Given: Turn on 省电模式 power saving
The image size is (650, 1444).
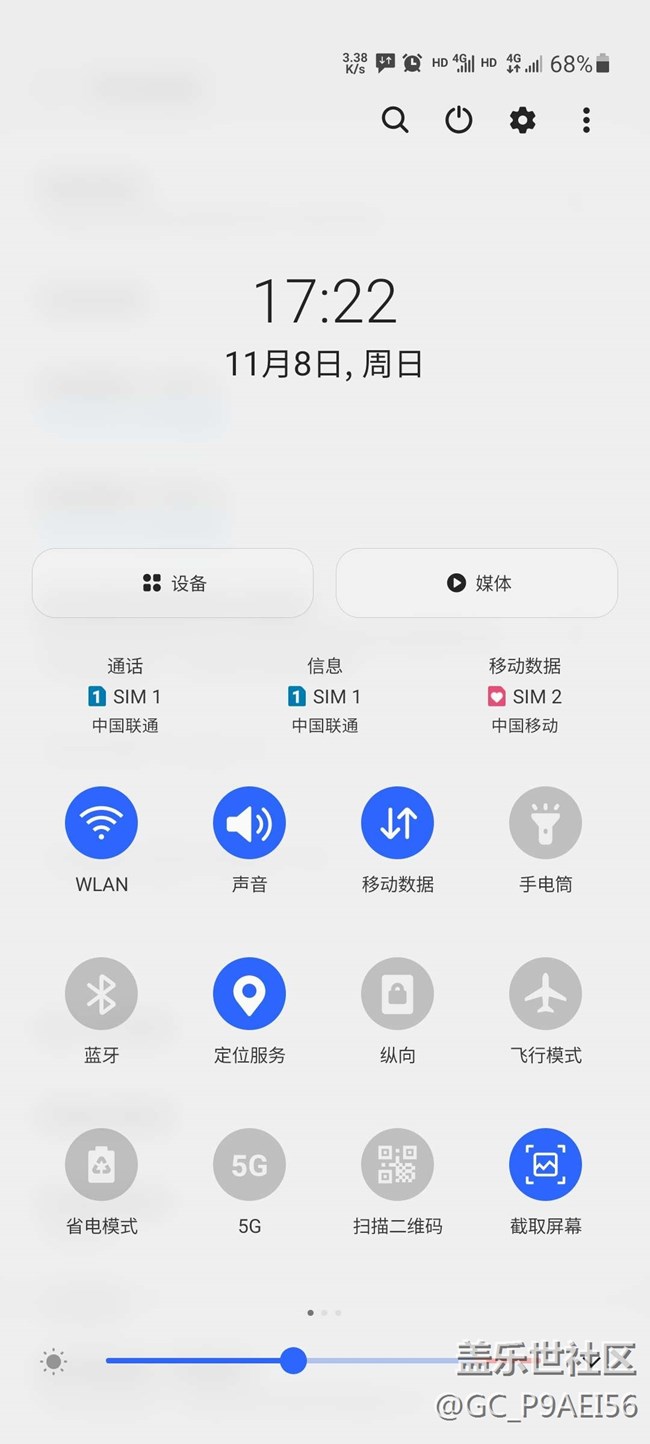Looking at the screenshot, I should [x=101, y=1165].
